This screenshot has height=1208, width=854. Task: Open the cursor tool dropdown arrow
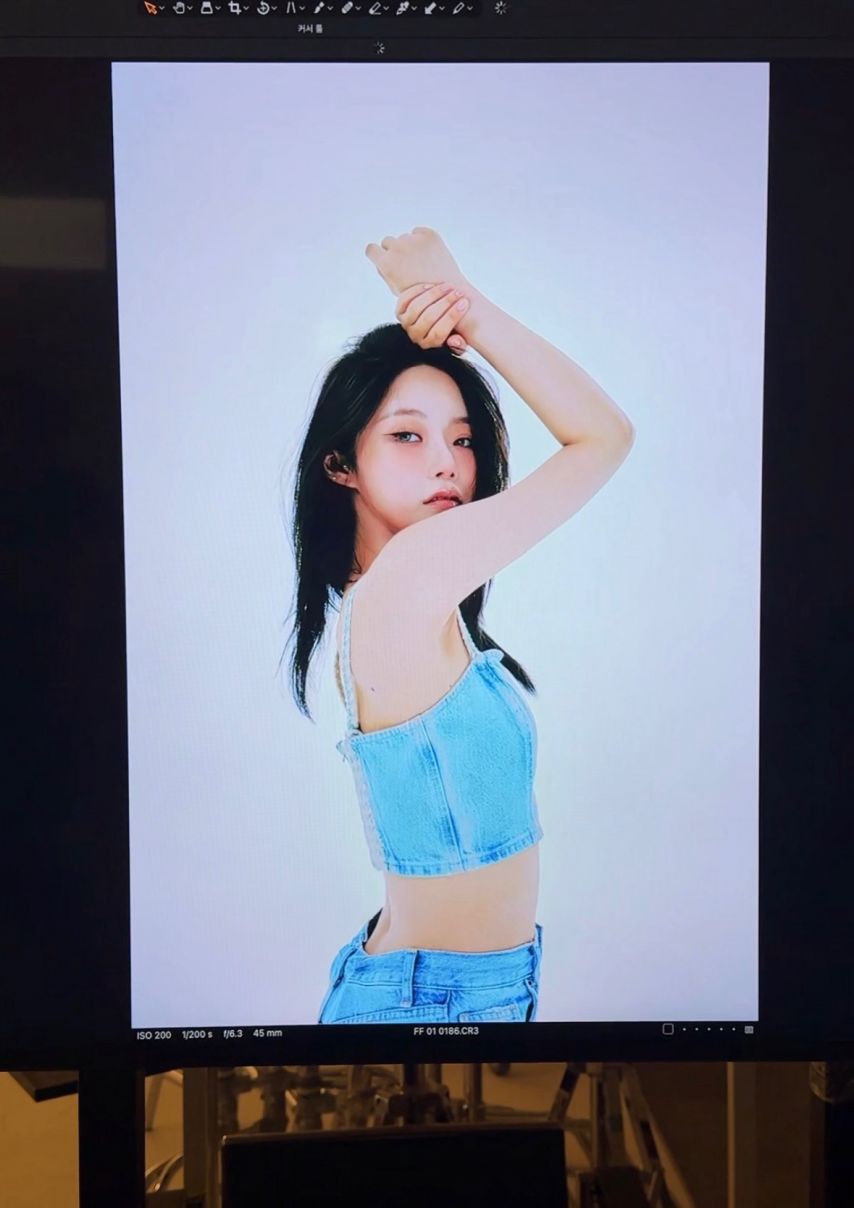pyautogui.click(x=163, y=8)
